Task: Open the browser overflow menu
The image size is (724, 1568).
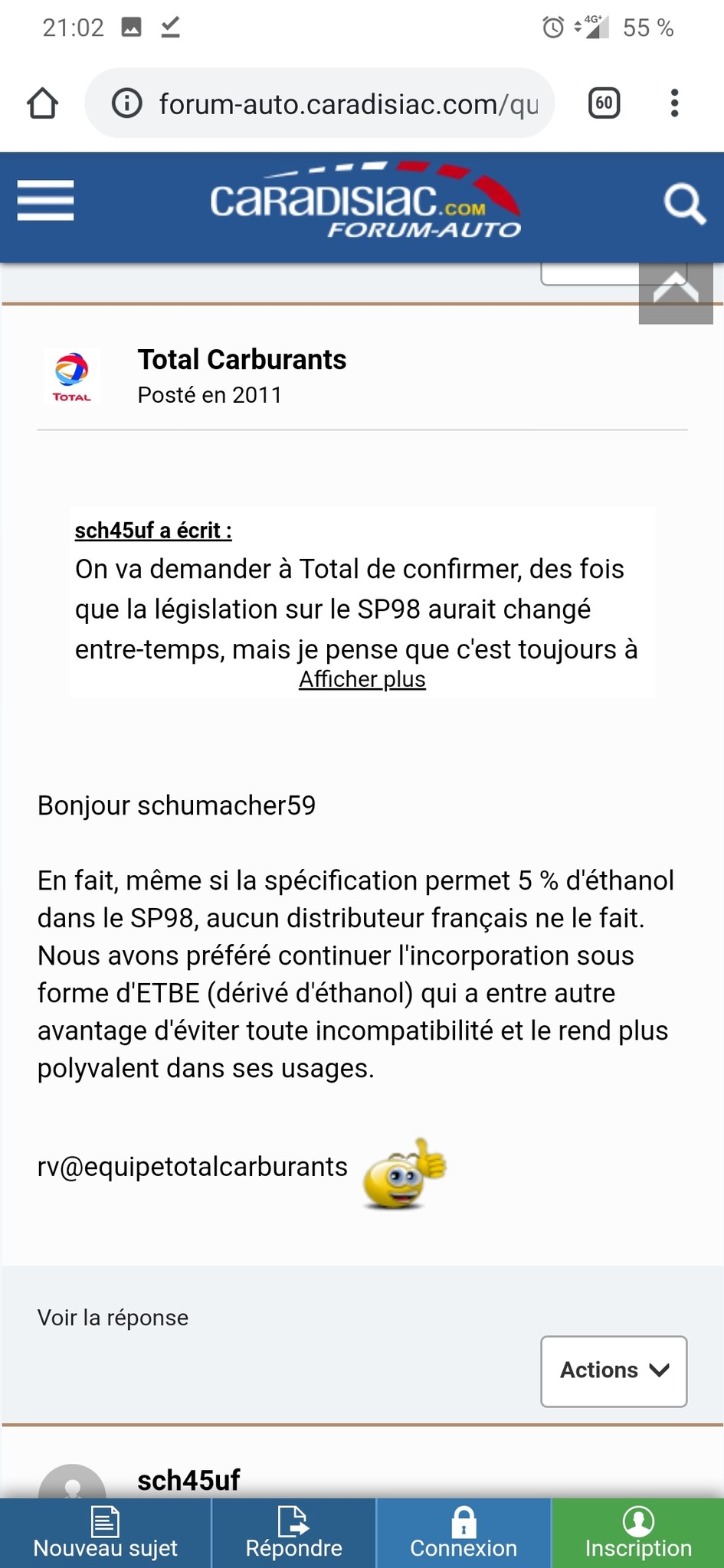Action: pos(674,103)
